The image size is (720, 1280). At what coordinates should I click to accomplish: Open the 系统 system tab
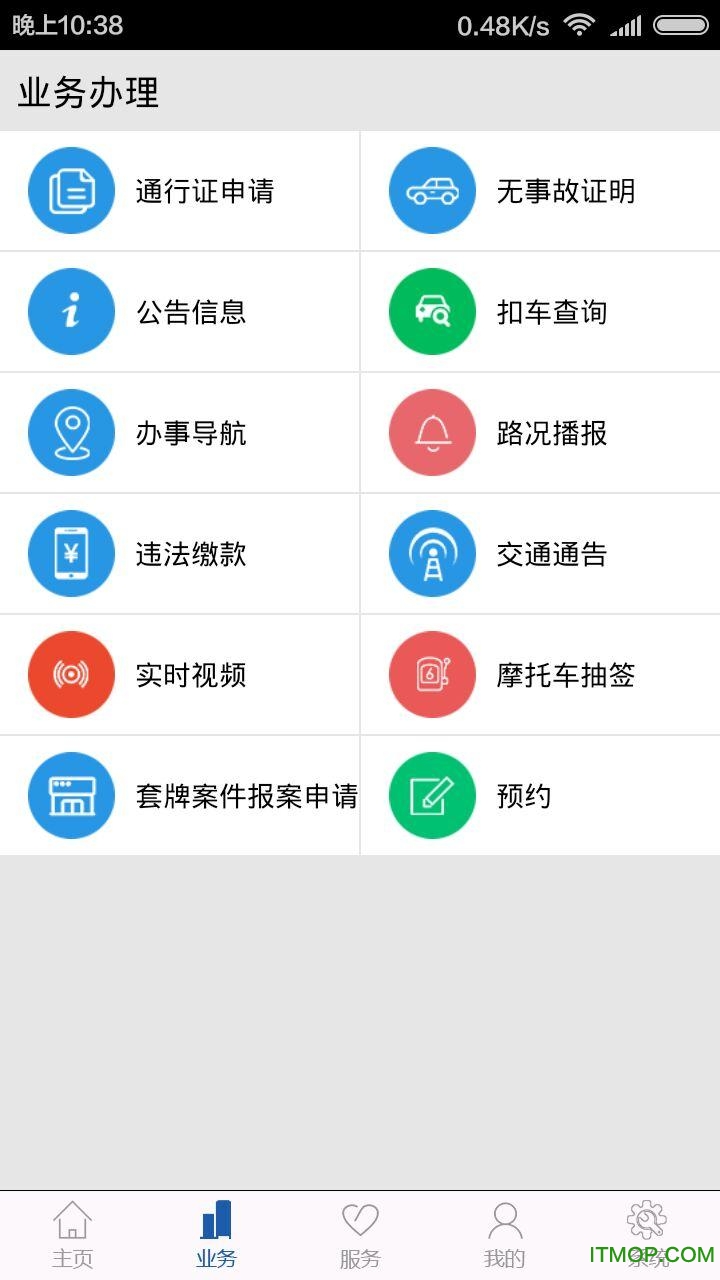click(x=648, y=1232)
